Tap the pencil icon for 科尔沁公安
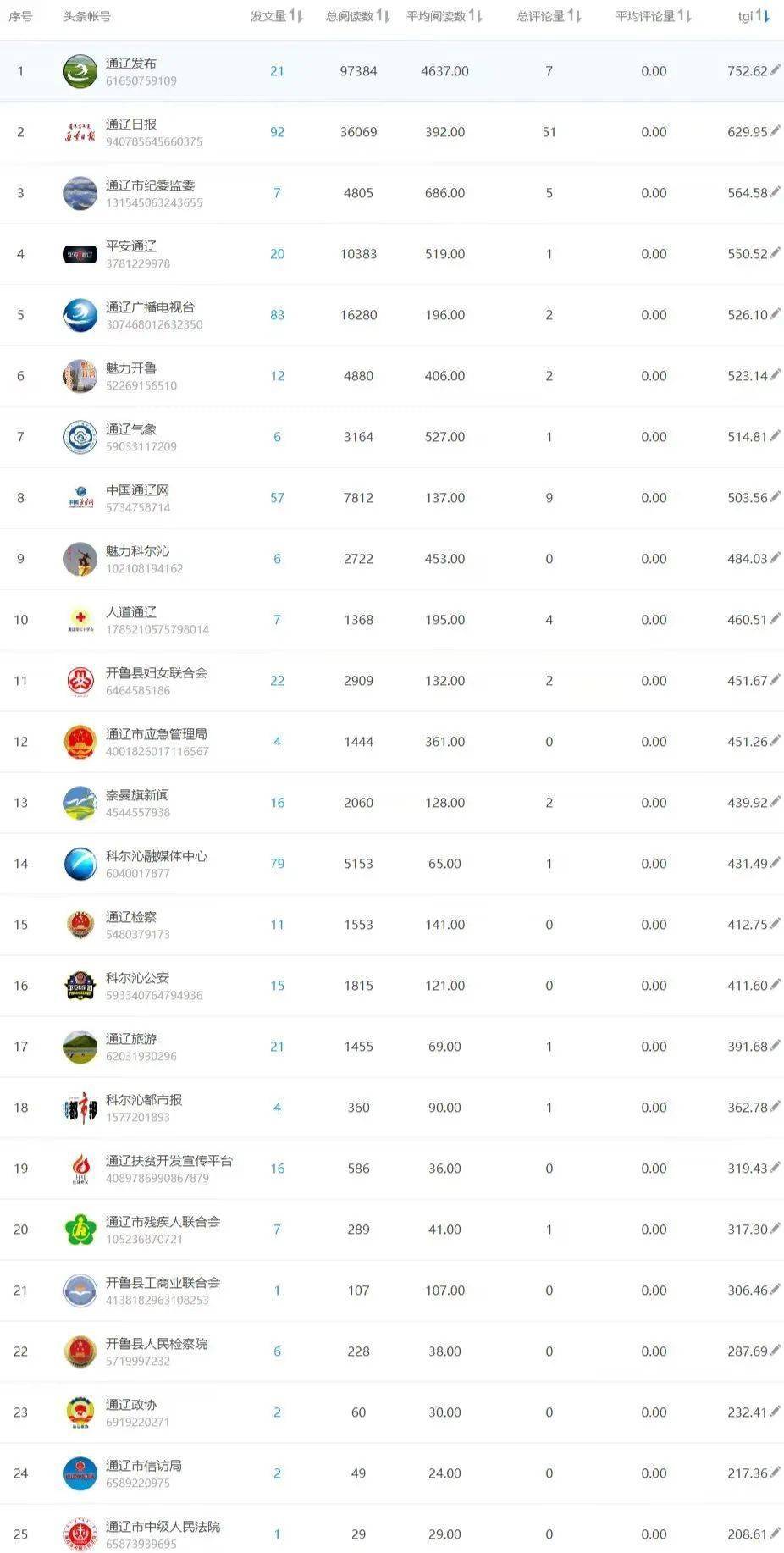The width and height of the screenshot is (784, 1553). tap(775, 985)
